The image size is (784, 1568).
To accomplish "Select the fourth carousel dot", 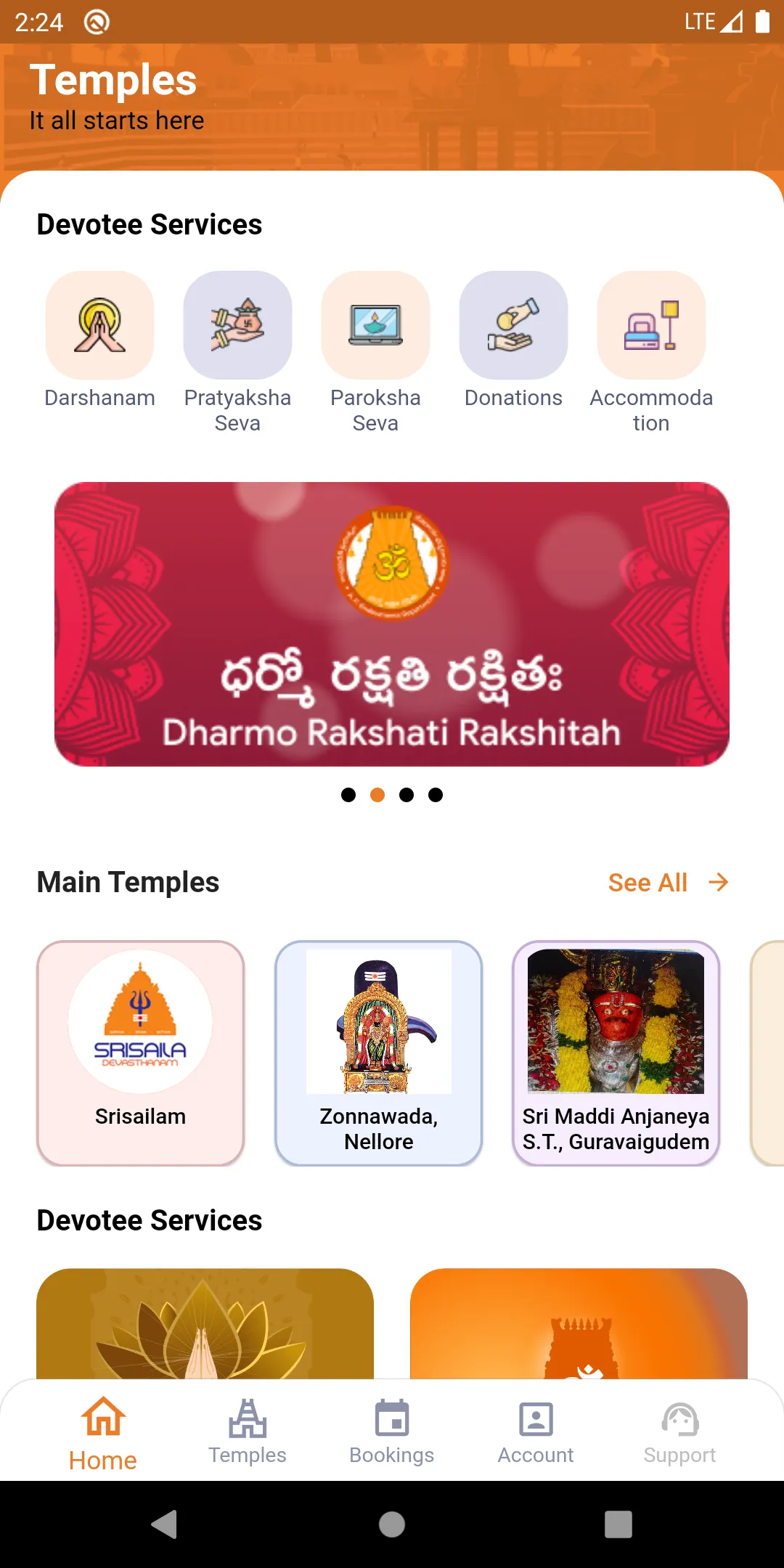I will [x=436, y=795].
